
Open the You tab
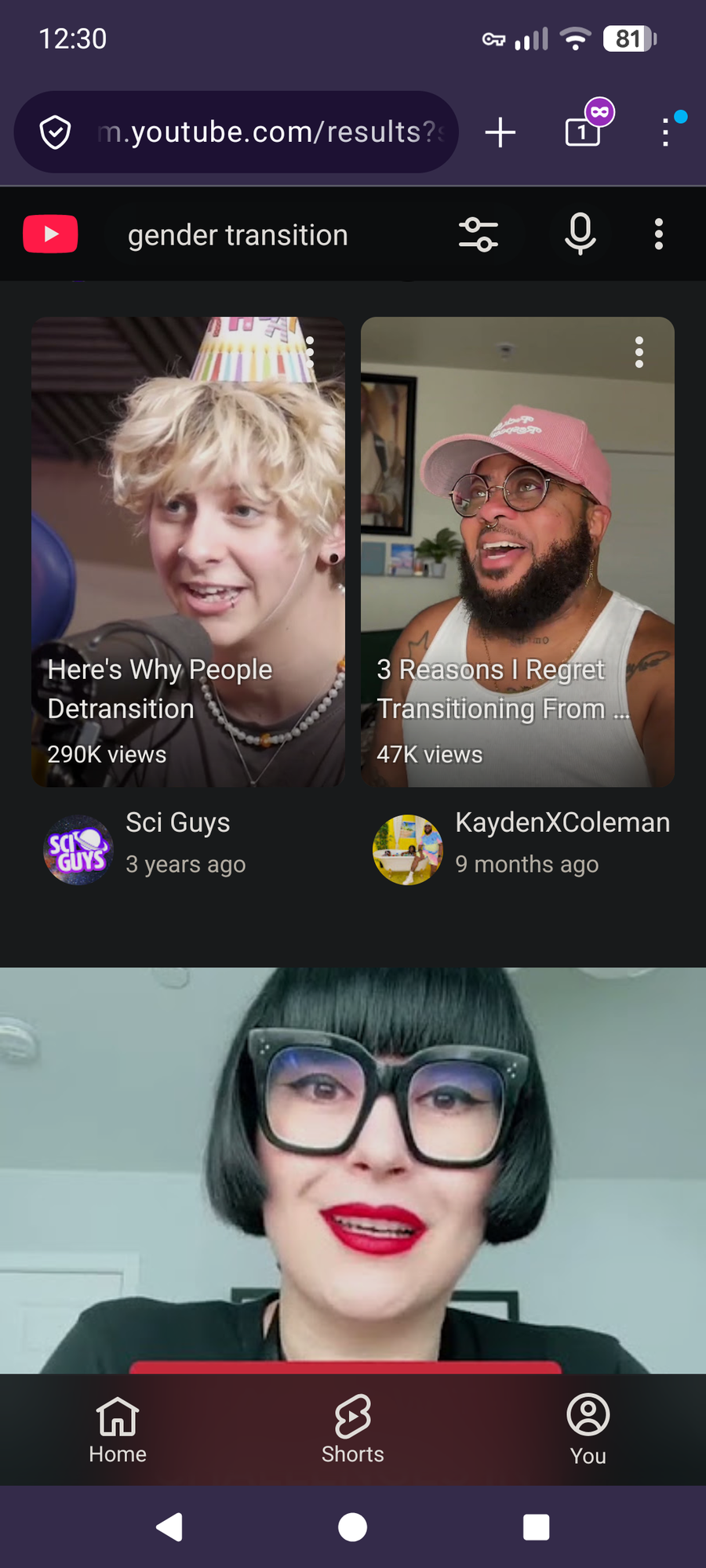[588, 1430]
